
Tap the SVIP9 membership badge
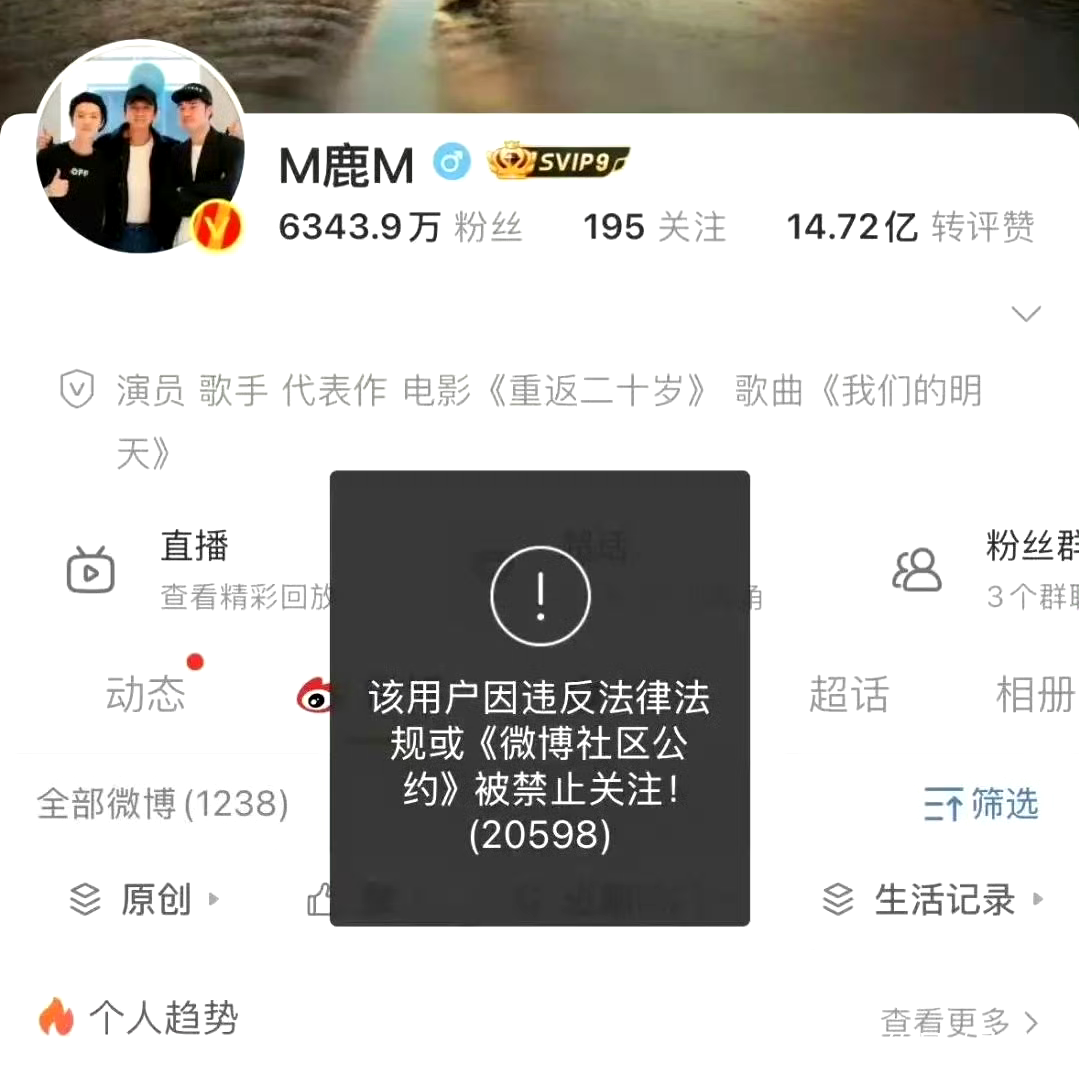(x=558, y=162)
